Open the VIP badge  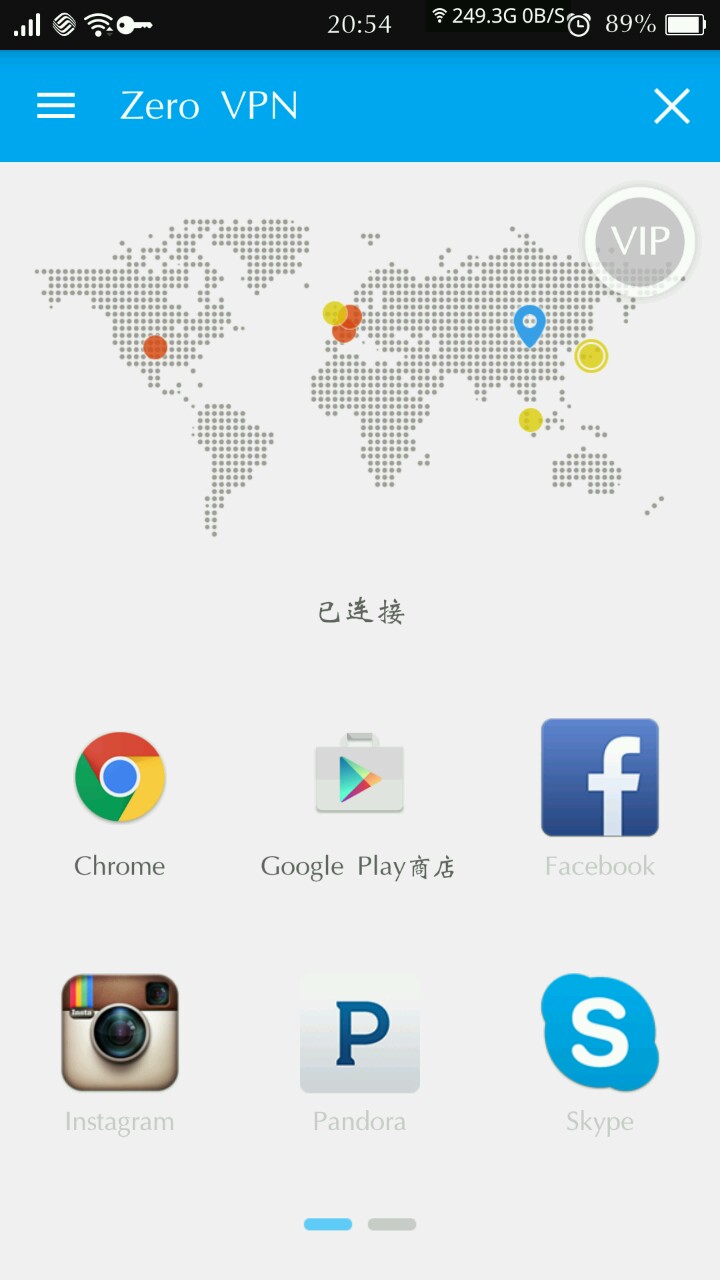(x=640, y=242)
